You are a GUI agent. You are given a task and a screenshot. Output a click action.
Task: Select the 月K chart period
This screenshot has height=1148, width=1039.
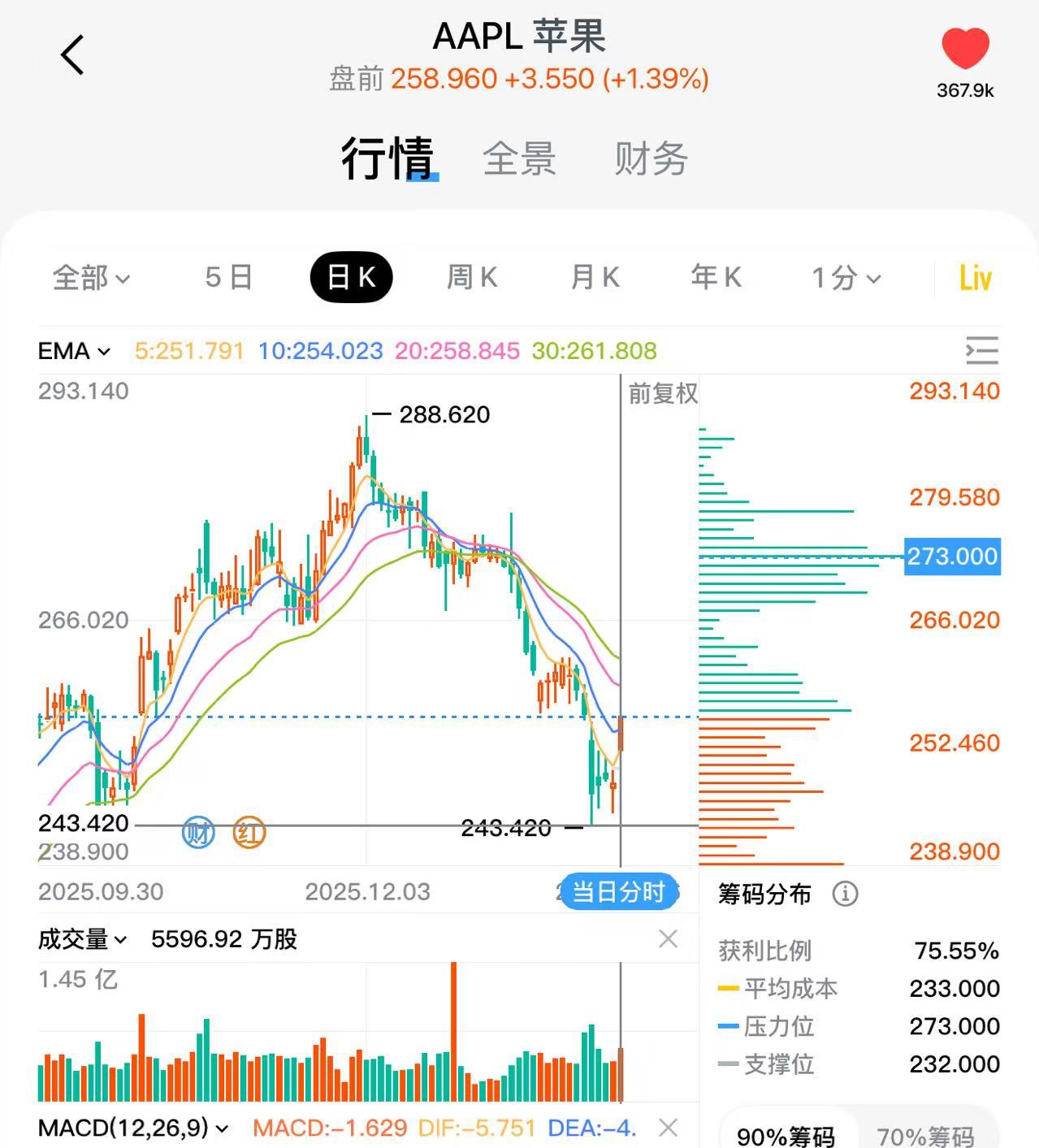[x=595, y=278]
